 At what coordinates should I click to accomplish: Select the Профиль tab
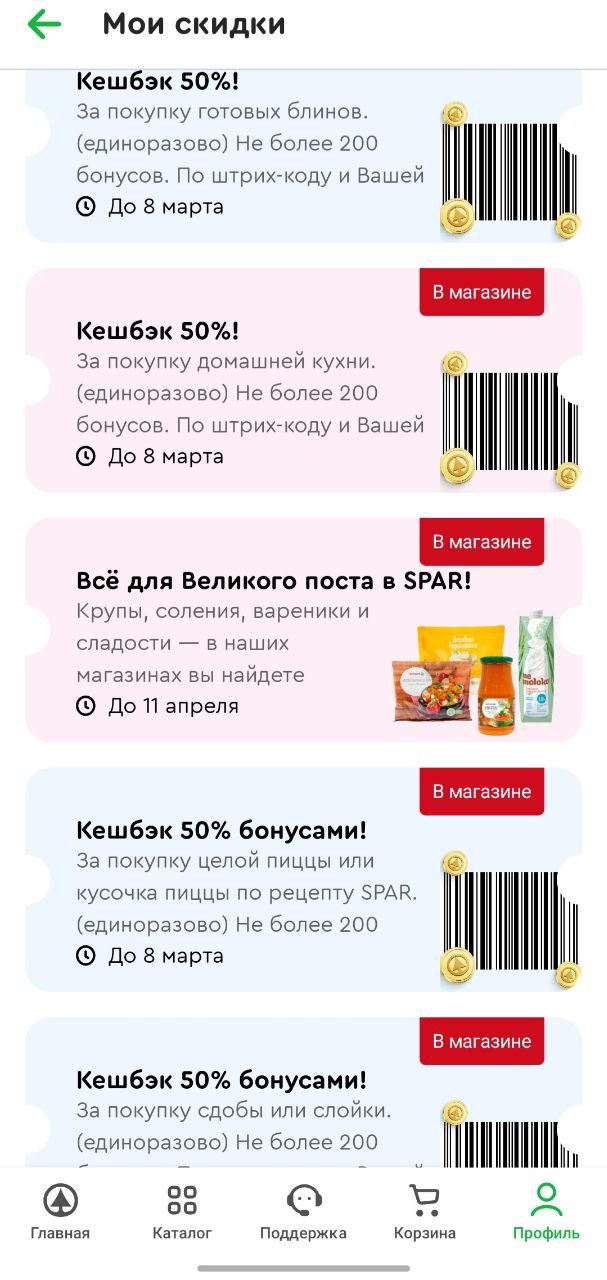coord(546,1211)
